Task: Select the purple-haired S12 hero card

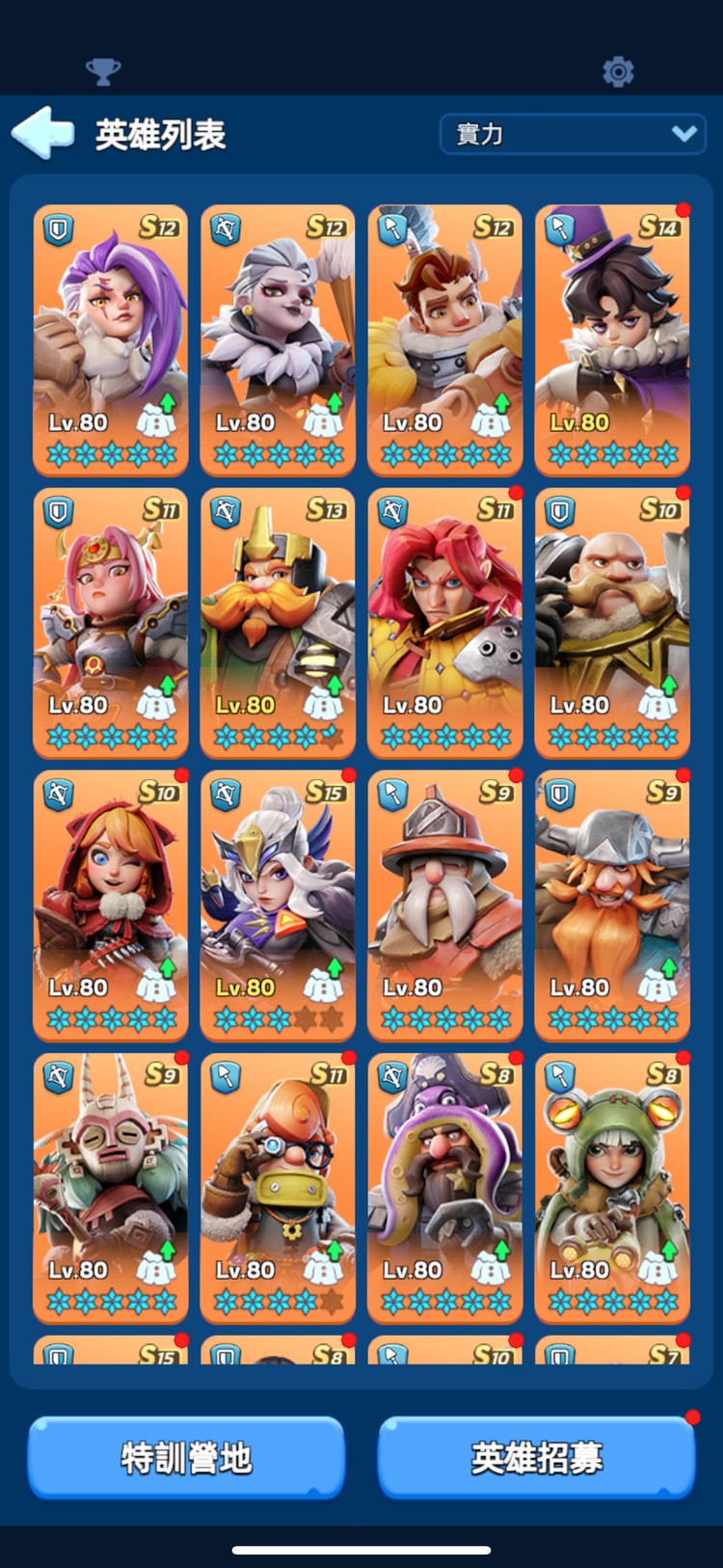Action: pos(111,339)
